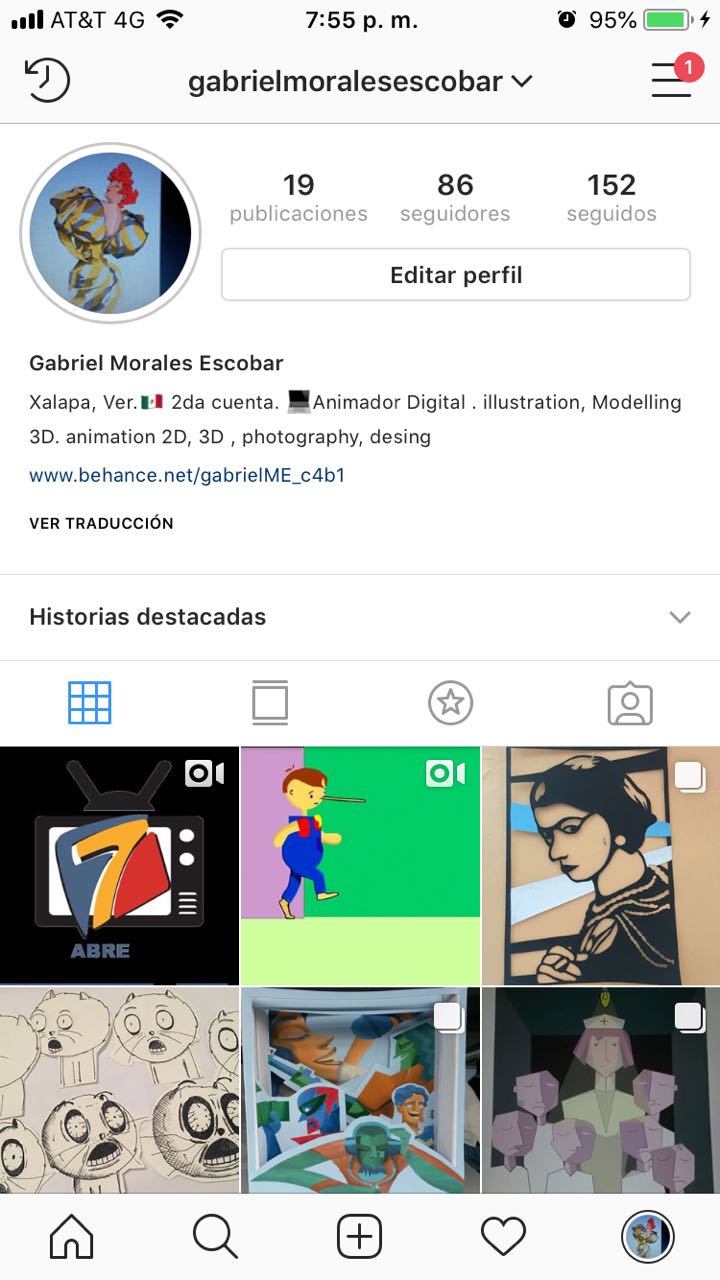Open the tagged photos tab
Screen dimensions: 720x1280
click(630, 703)
